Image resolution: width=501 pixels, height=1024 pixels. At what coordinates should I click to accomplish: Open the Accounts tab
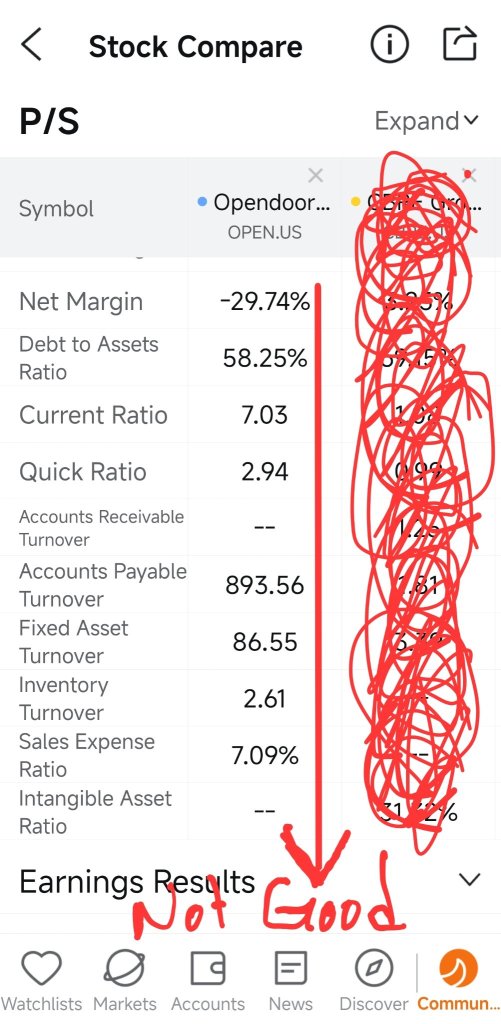pos(208,980)
